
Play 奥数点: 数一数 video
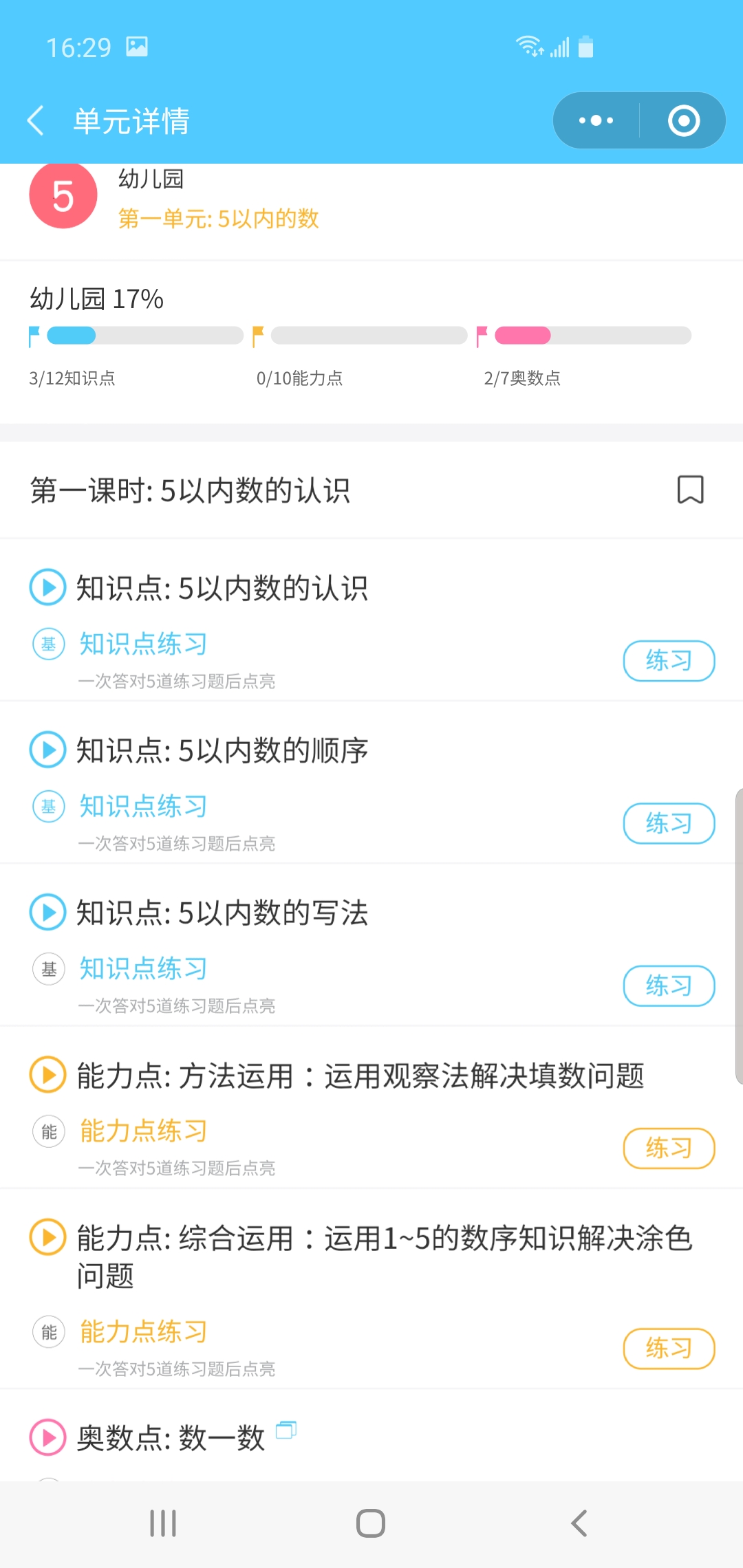click(47, 1437)
